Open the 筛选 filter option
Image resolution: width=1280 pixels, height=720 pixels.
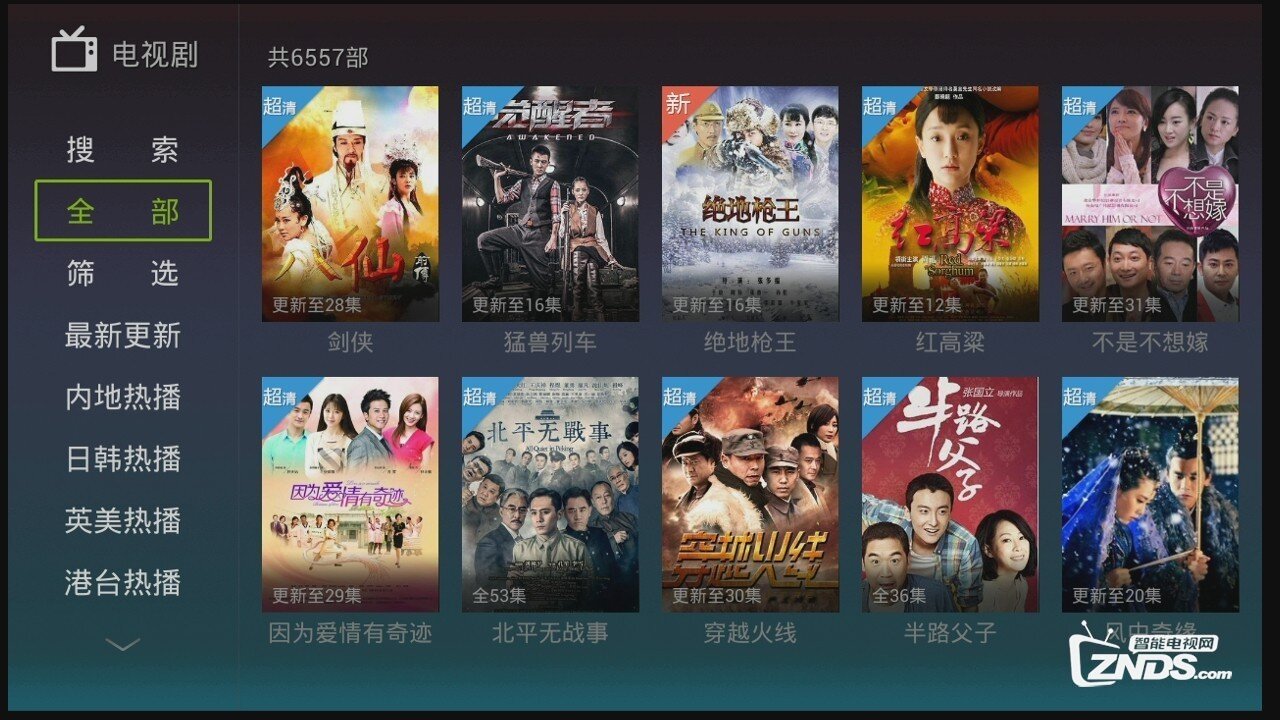(x=122, y=273)
